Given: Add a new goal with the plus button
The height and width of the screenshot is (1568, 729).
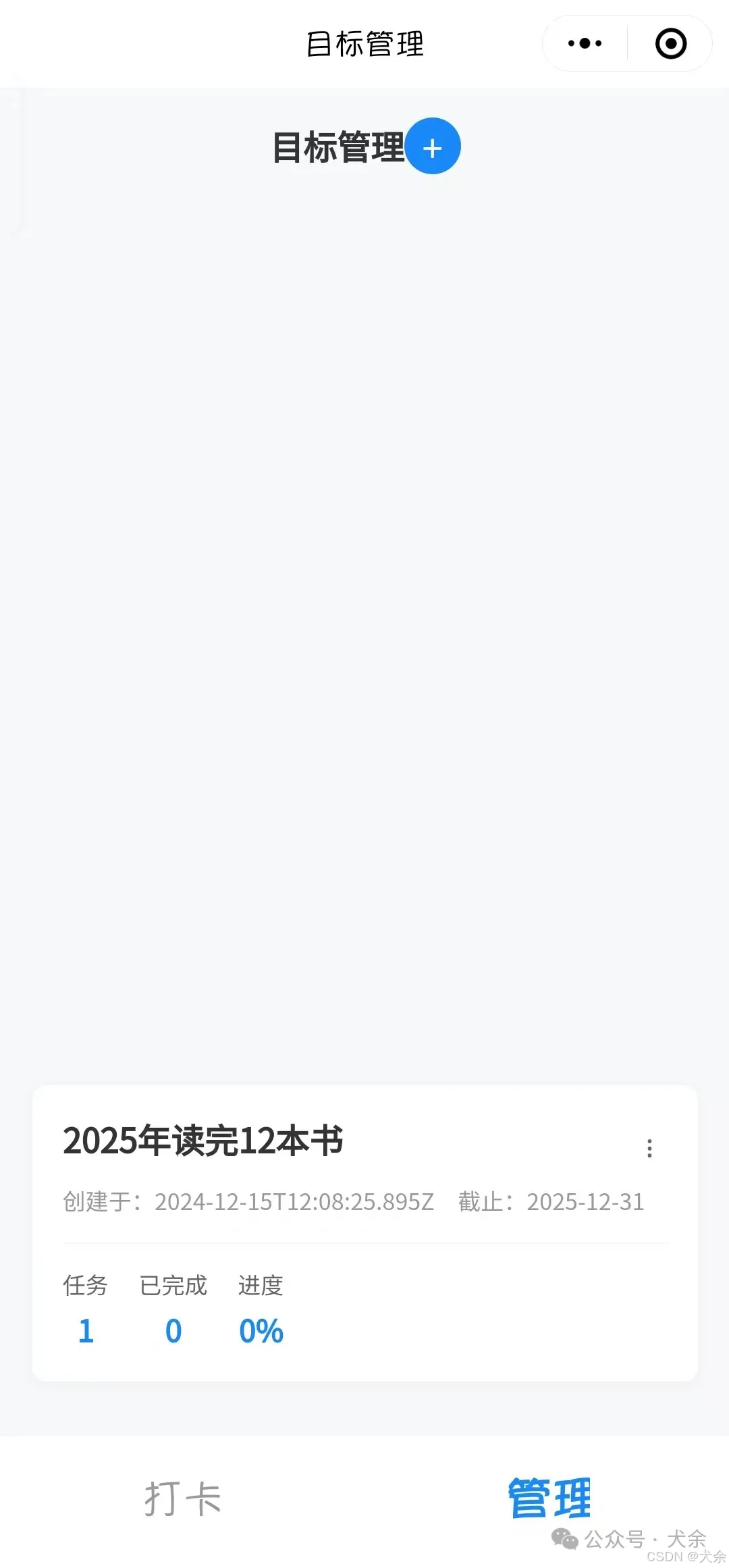Looking at the screenshot, I should pos(433,147).
